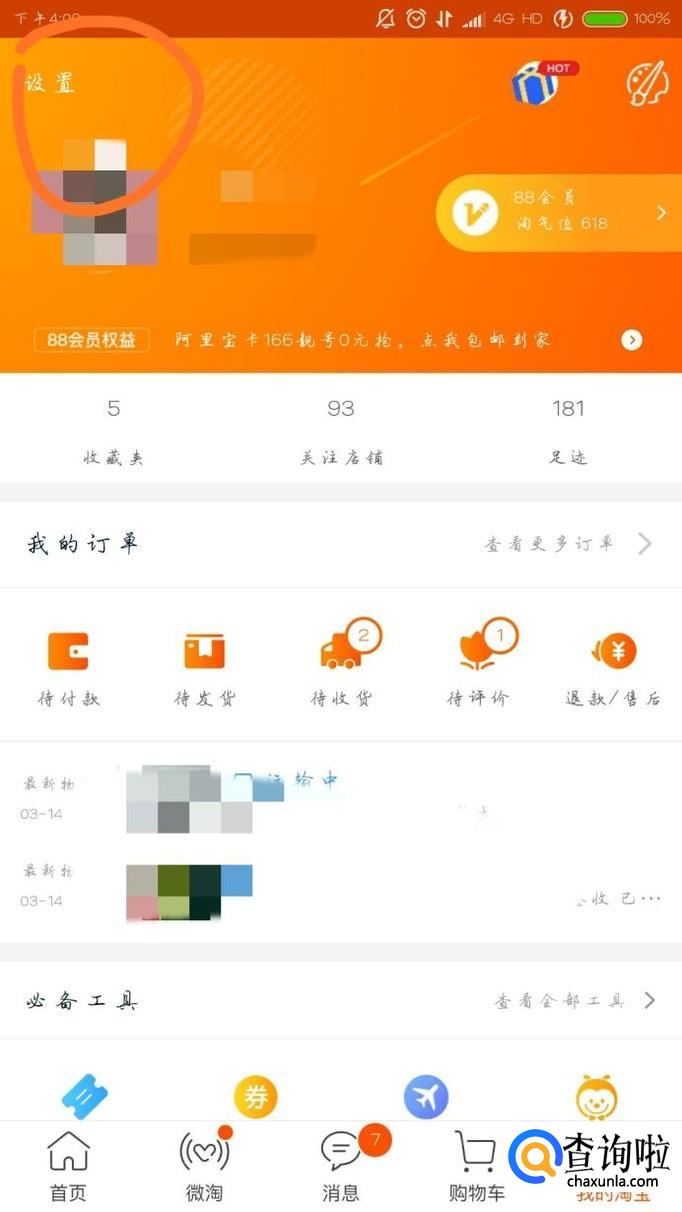The height and width of the screenshot is (1212, 682).
Task: Open 退款/售后 refunds
Action: [613, 667]
